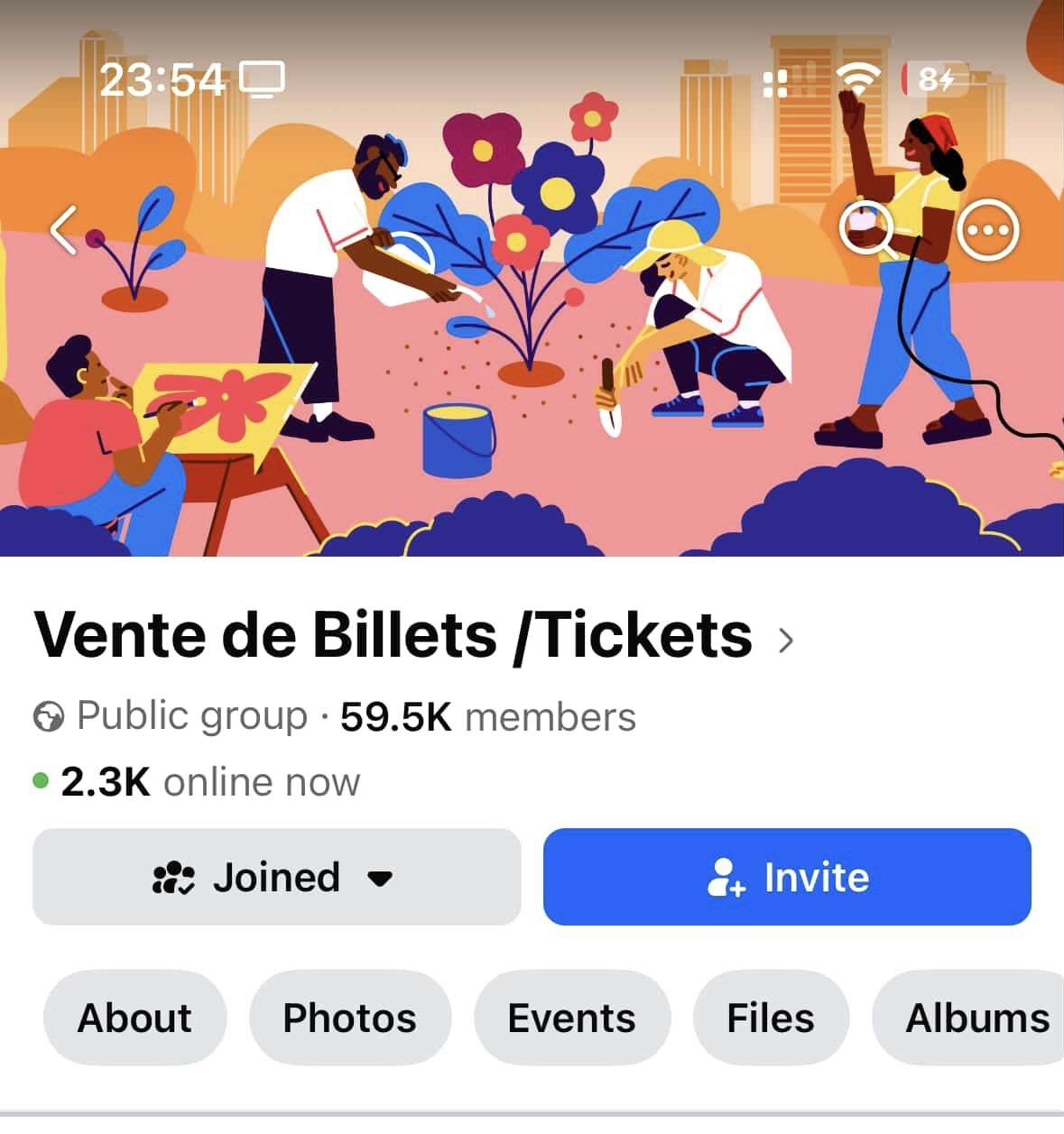Open the About chip
This screenshot has height=1134, width=1064.
134,1018
